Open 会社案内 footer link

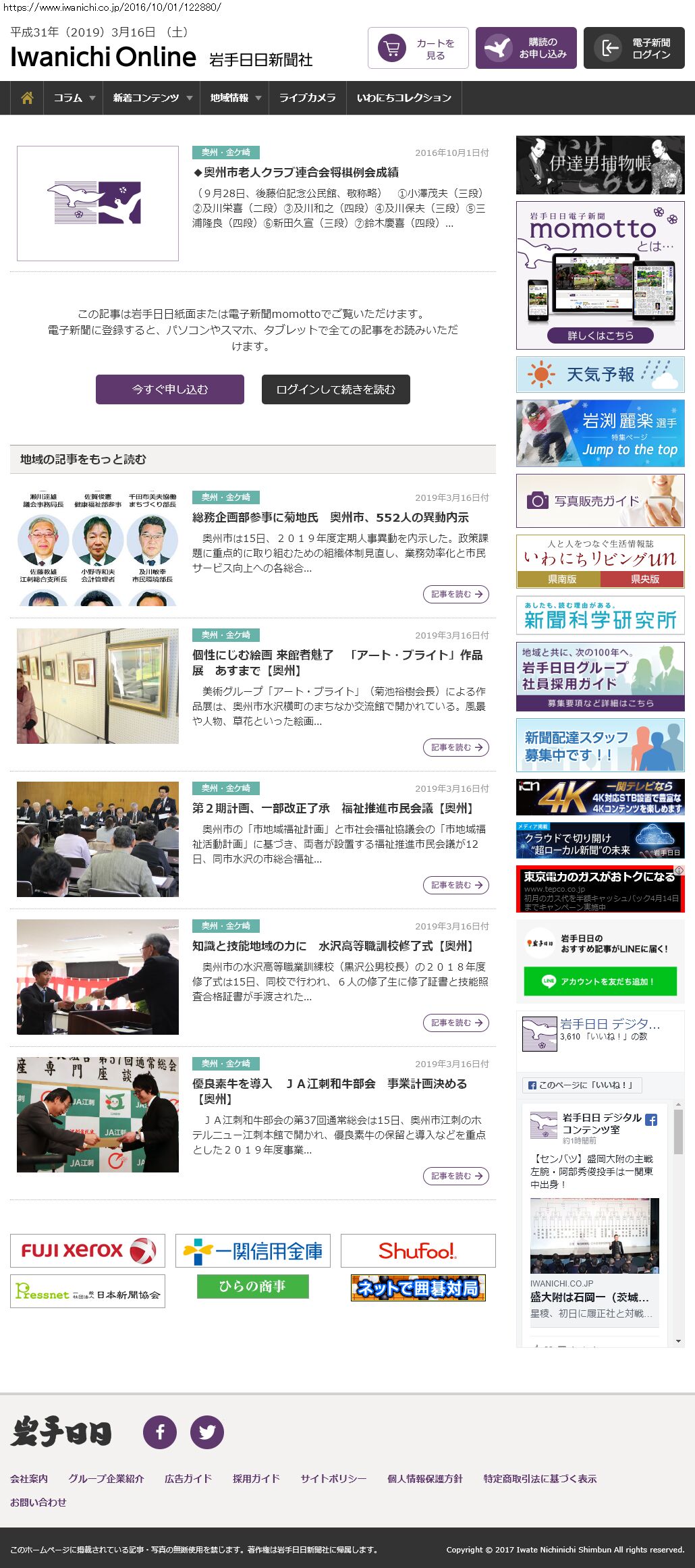(x=29, y=1478)
